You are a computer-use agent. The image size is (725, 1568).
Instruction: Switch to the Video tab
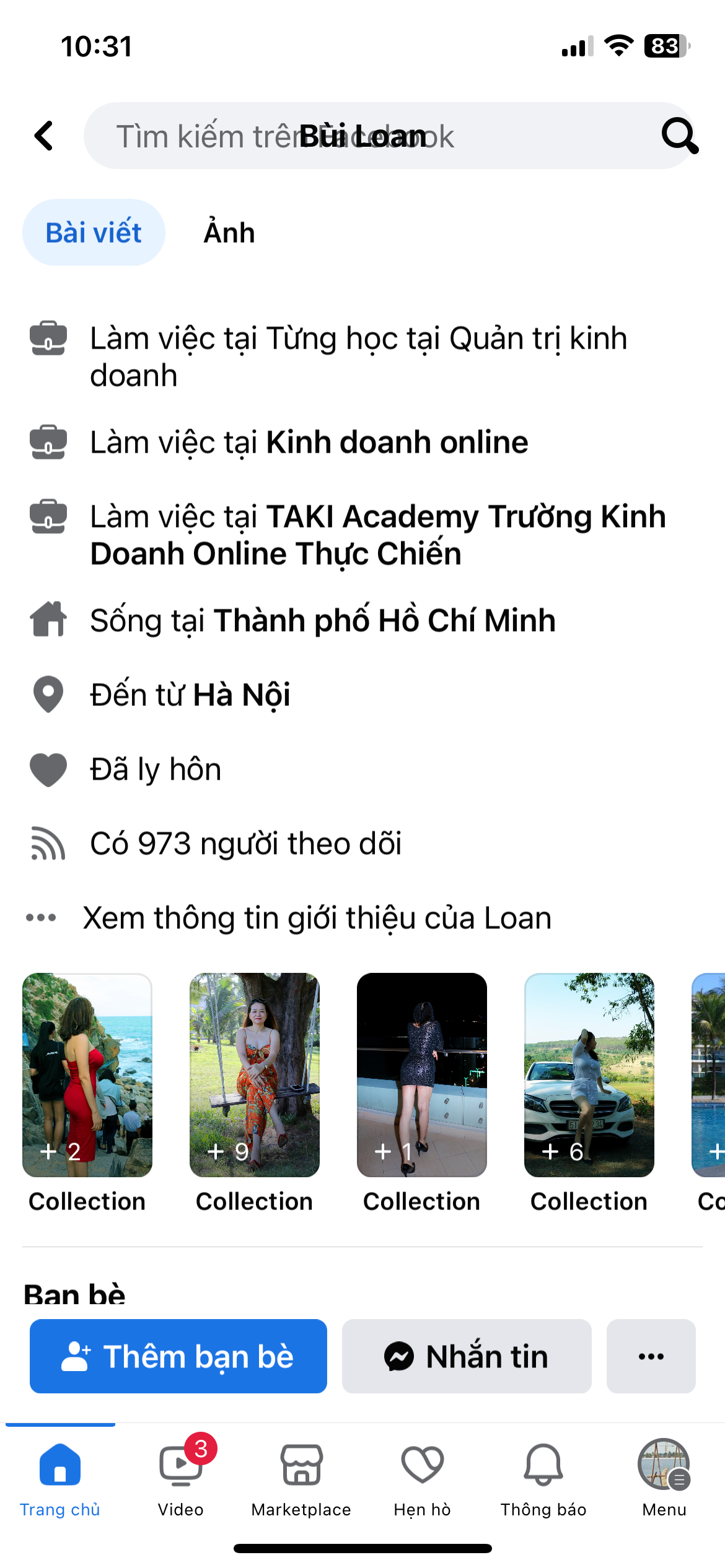coord(180,1476)
